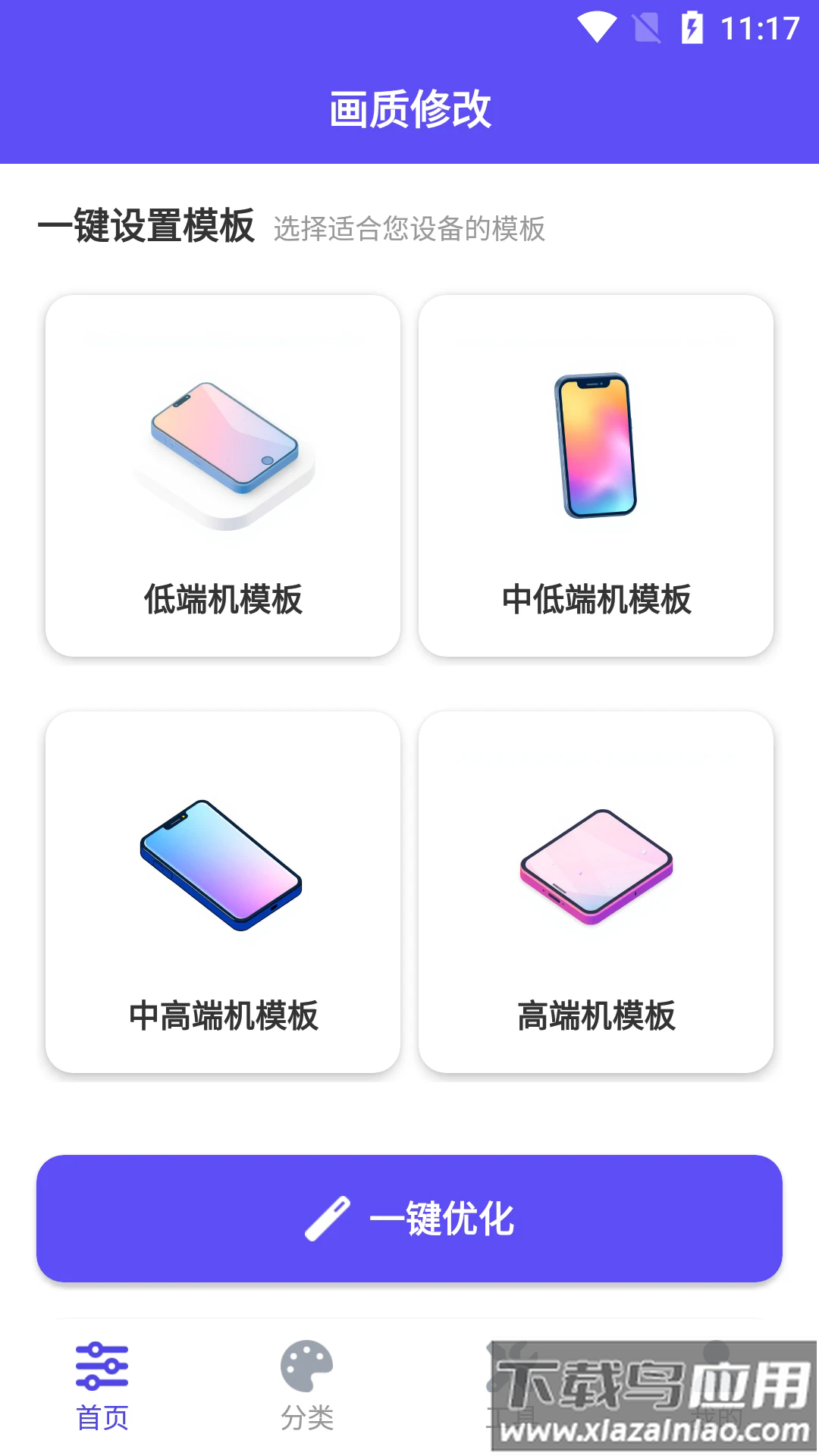Tap the pink flat phone image on 高端机模板
This screenshot has width=819, height=1456.
pos(595,868)
